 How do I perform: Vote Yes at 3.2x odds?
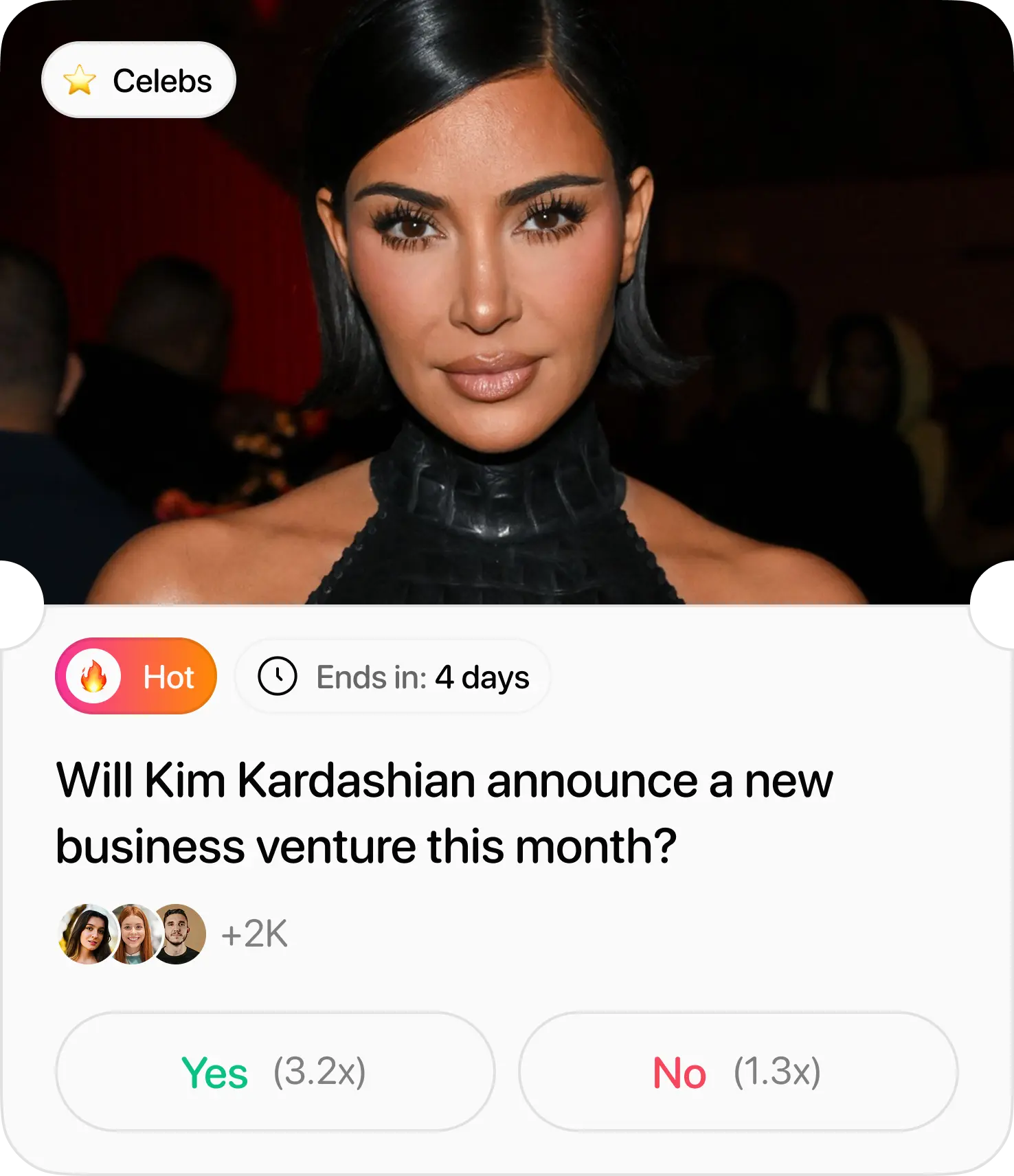coord(275,1072)
